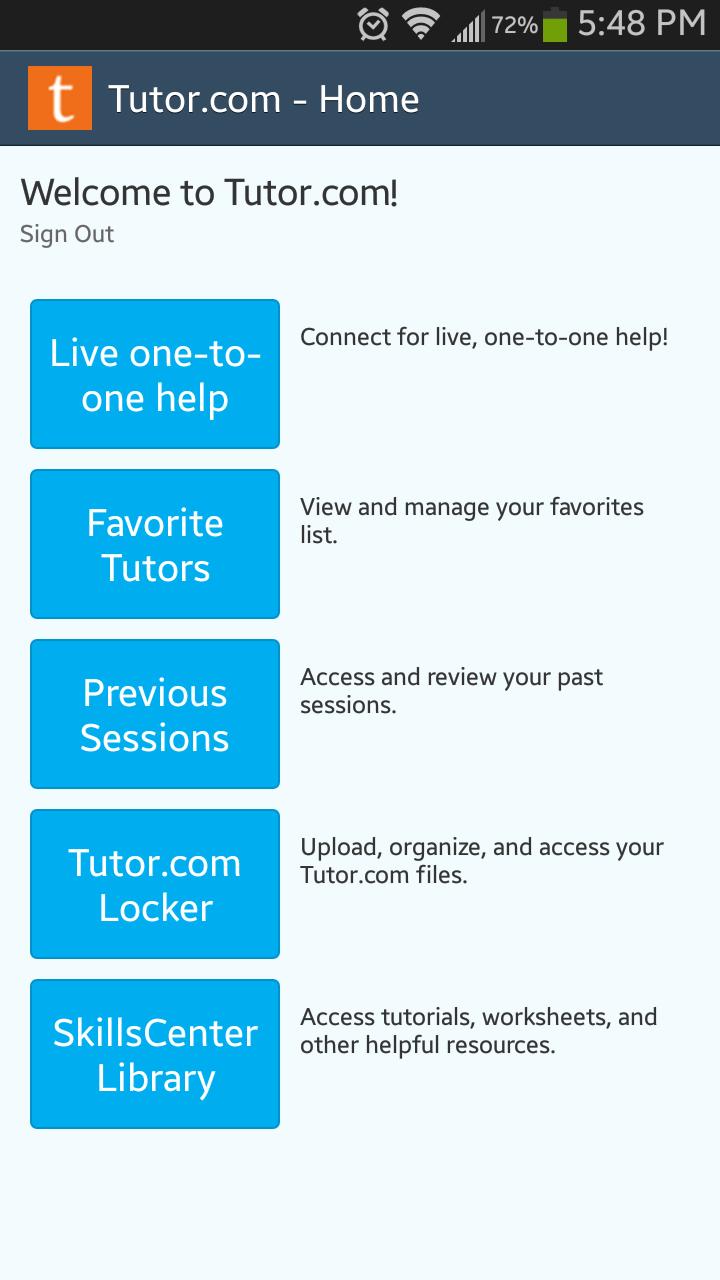Viewport: 720px width, 1280px height.
Task: Browse the SkillsCenter Library
Action: 155,1054
